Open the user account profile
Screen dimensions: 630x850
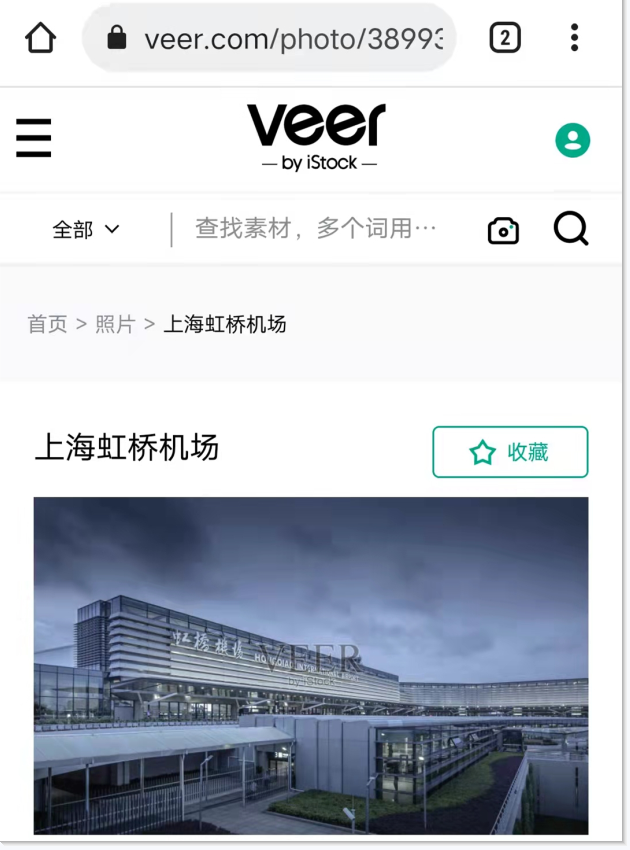573,140
